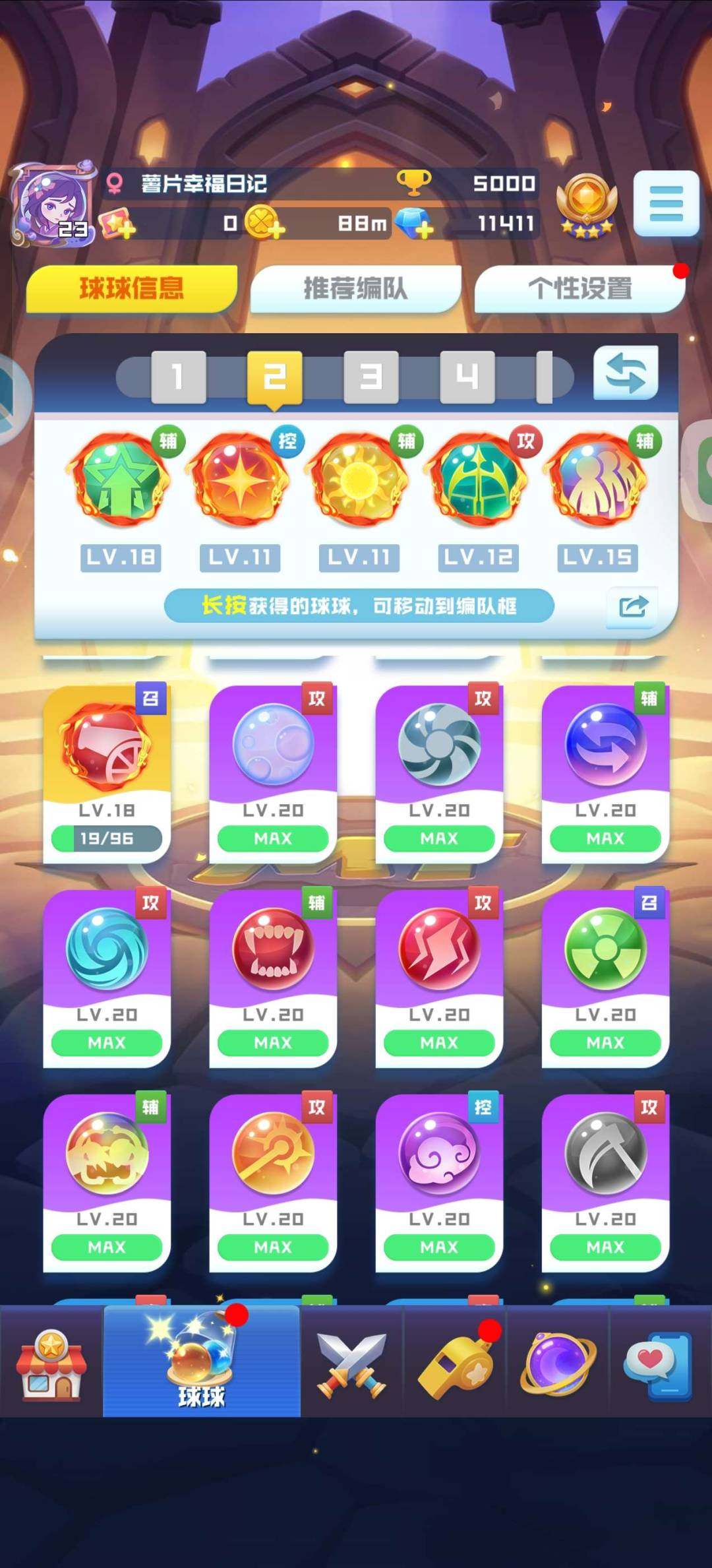Add more diamonds via plus icon
The height and width of the screenshot is (1568, 712).
coord(415,224)
